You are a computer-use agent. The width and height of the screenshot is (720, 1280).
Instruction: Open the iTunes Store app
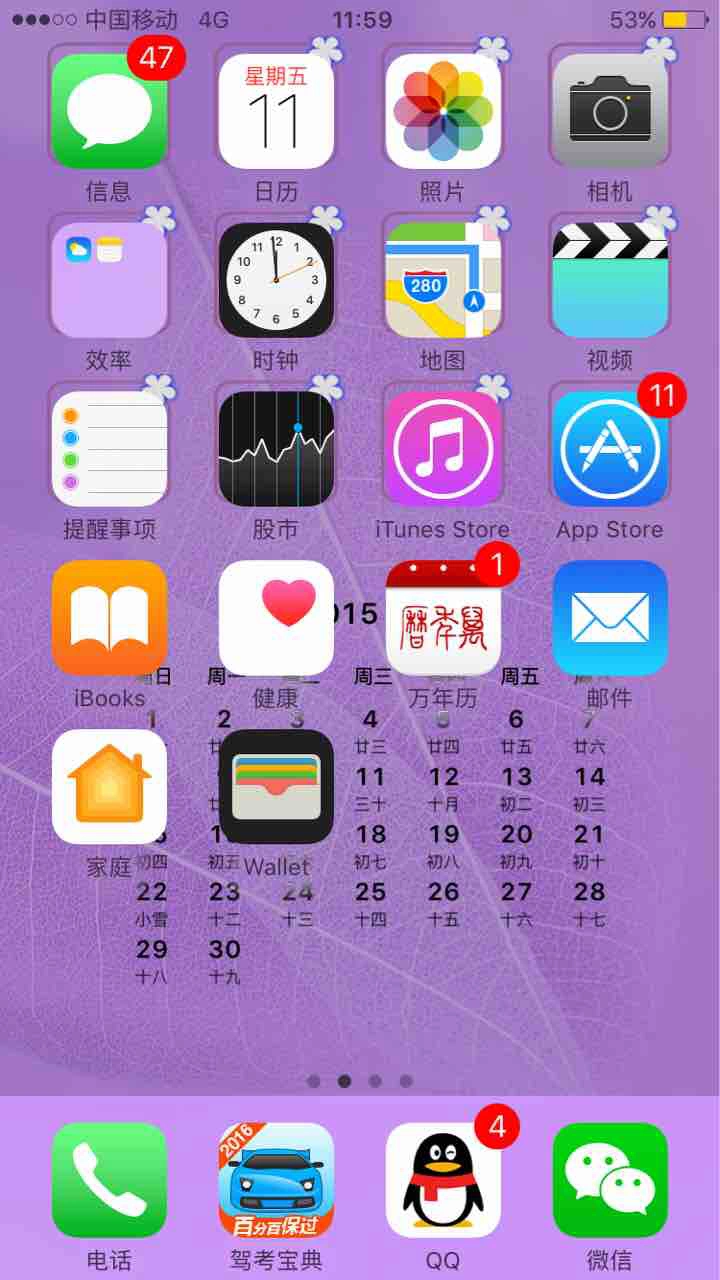[443, 449]
